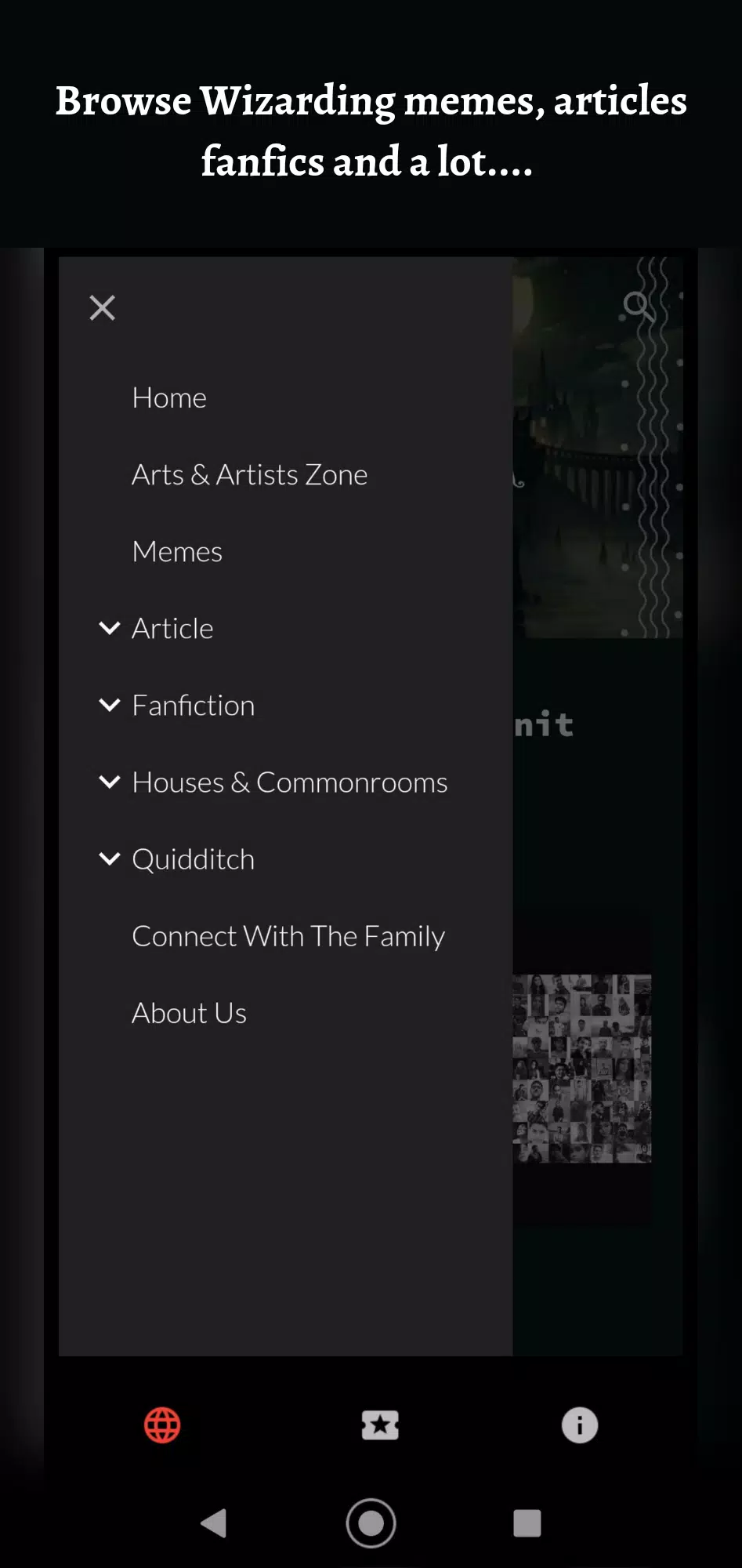Expand Houses & Commonrooms submenu
Screen dimensions: 742x1568
(110, 782)
